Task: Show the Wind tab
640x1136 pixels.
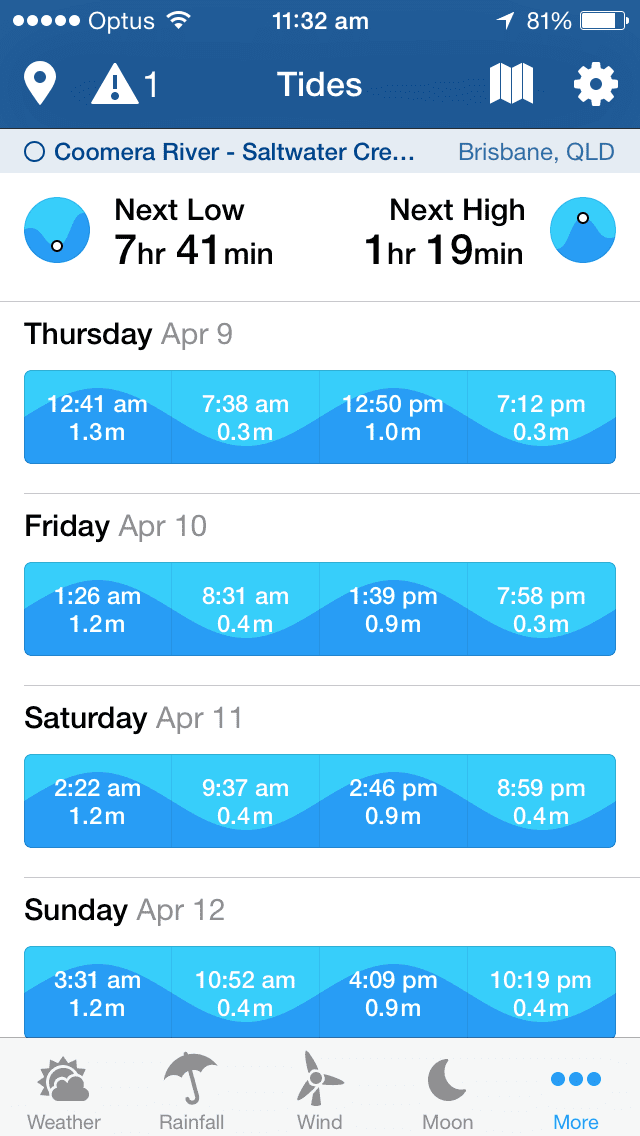Action: click(x=319, y=1092)
